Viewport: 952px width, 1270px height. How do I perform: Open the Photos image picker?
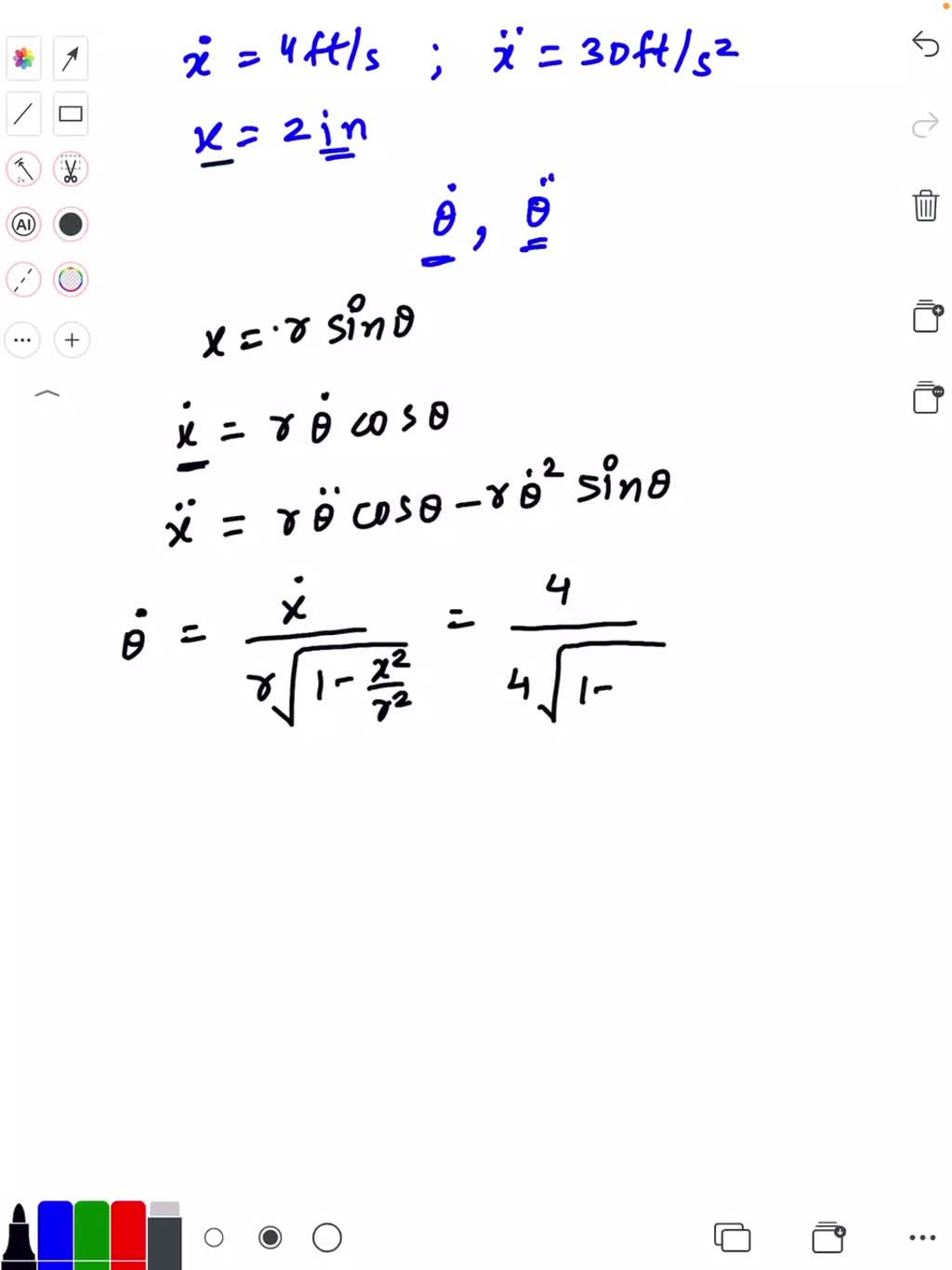click(24, 58)
